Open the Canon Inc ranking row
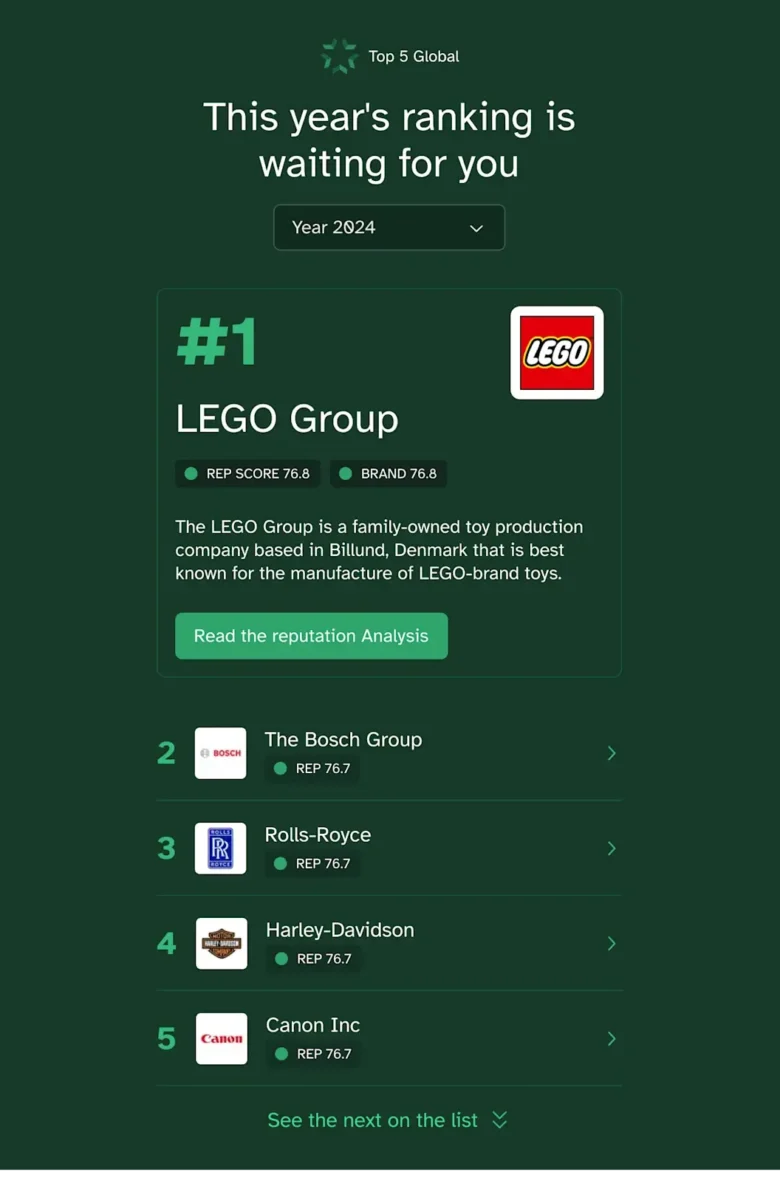This screenshot has width=780, height=1200. coord(388,1038)
